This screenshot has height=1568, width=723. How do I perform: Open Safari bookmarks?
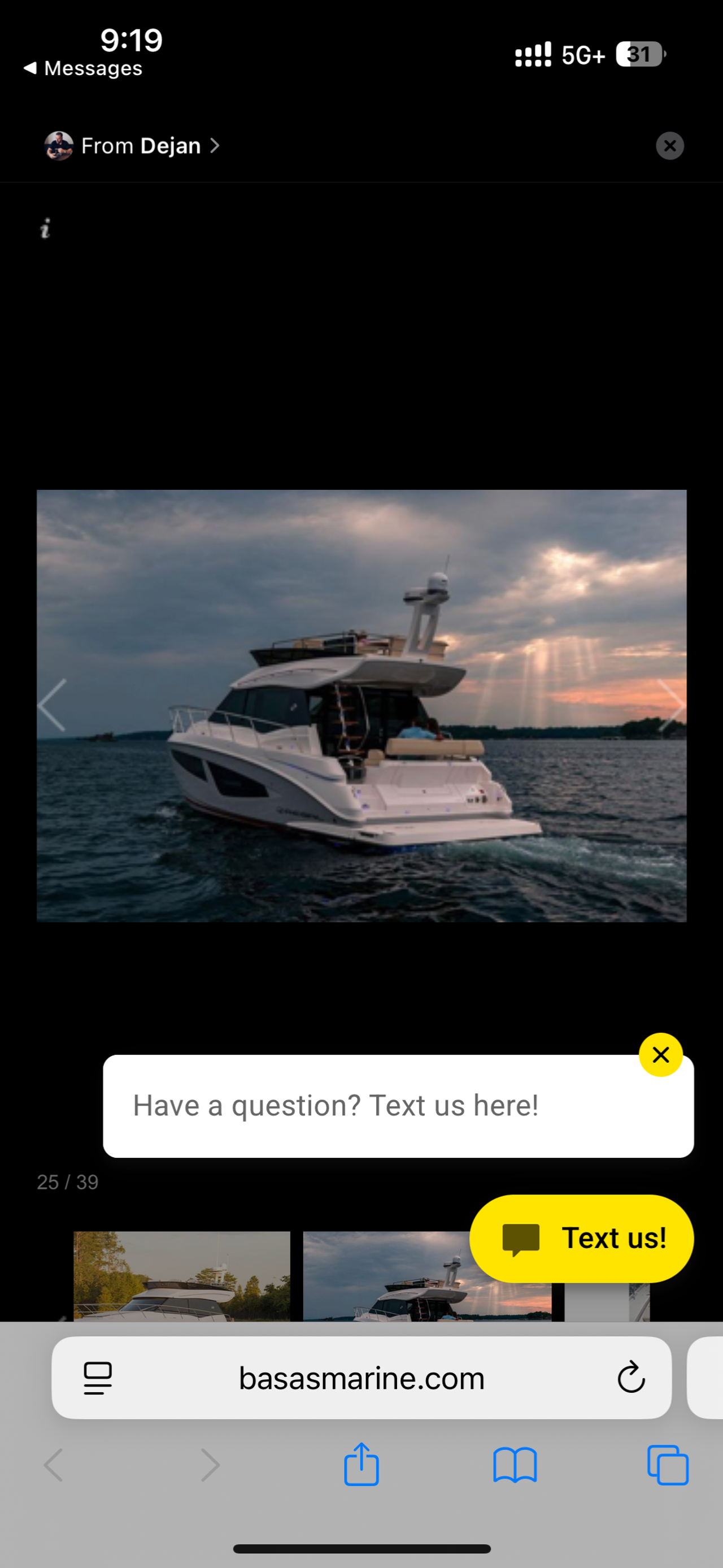pyautogui.click(x=515, y=1465)
